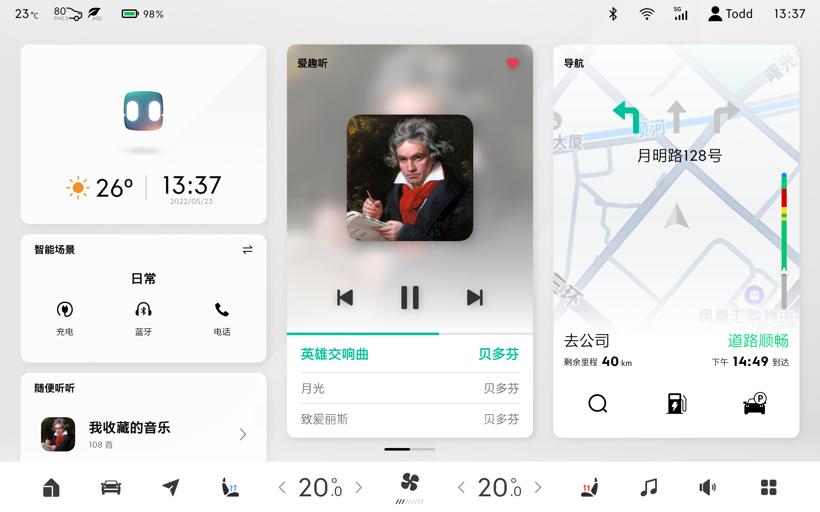Open the fan speed control

pos(410,485)
